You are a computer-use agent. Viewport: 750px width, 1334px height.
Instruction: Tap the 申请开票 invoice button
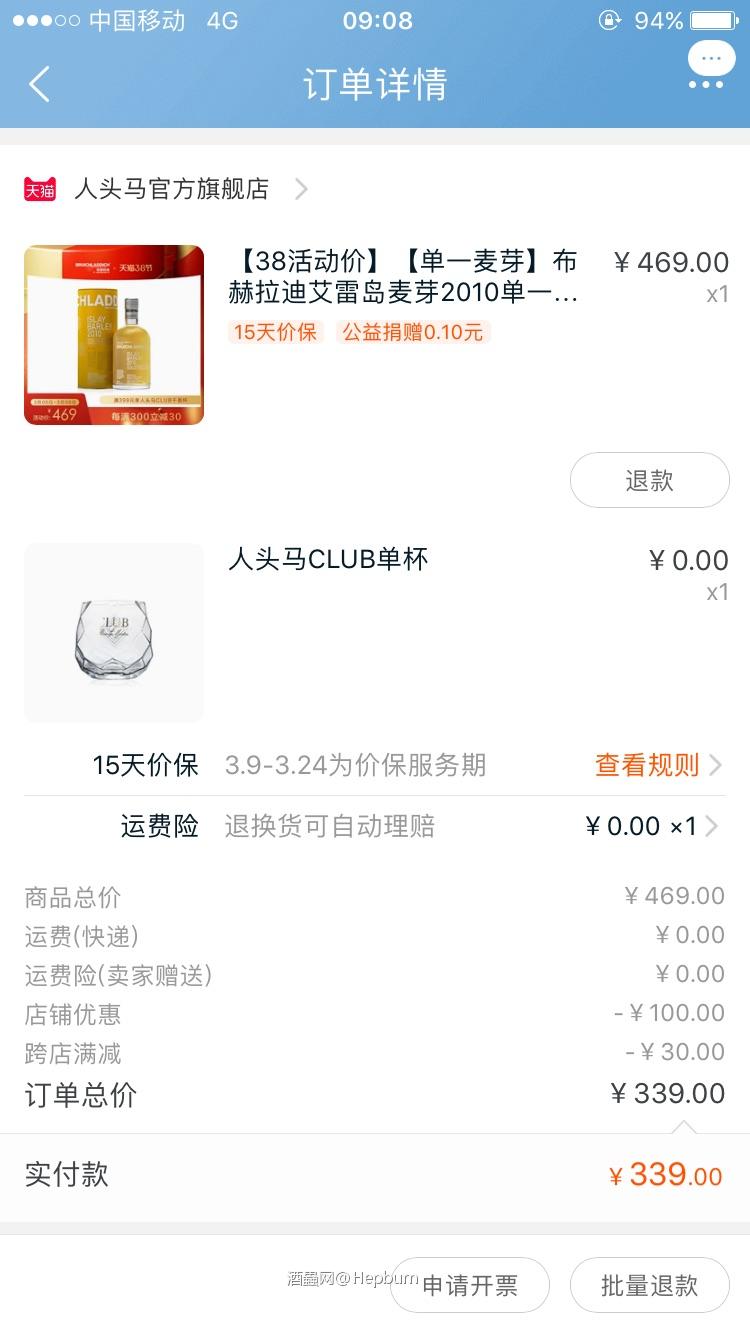point(470,1285)
